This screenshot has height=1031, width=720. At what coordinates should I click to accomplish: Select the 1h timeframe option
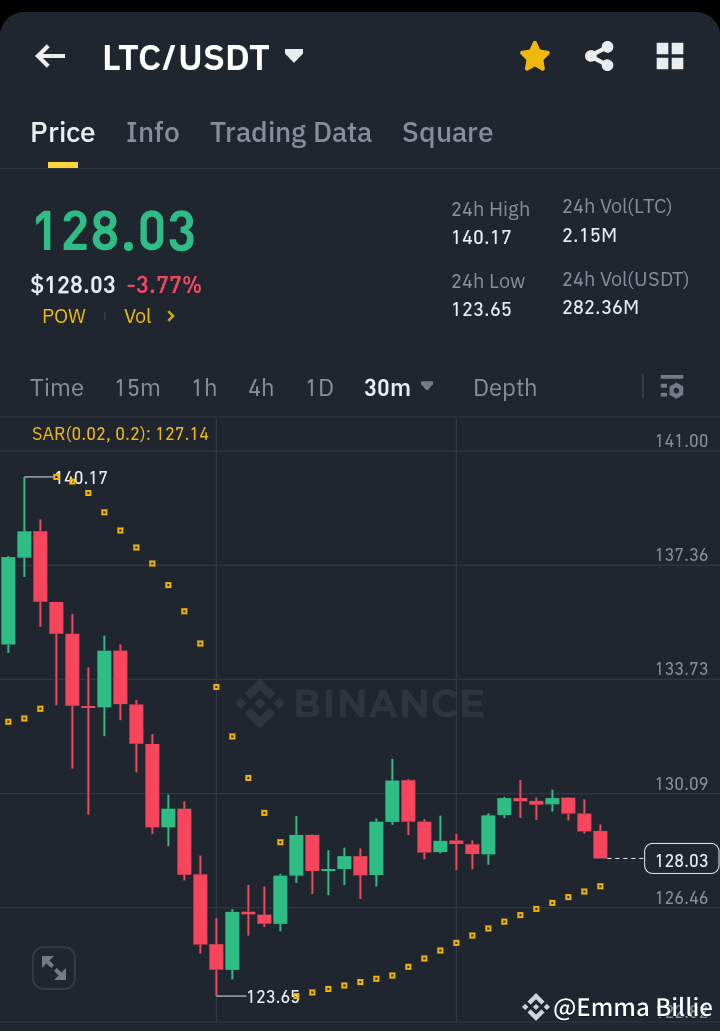coord(204,388)
